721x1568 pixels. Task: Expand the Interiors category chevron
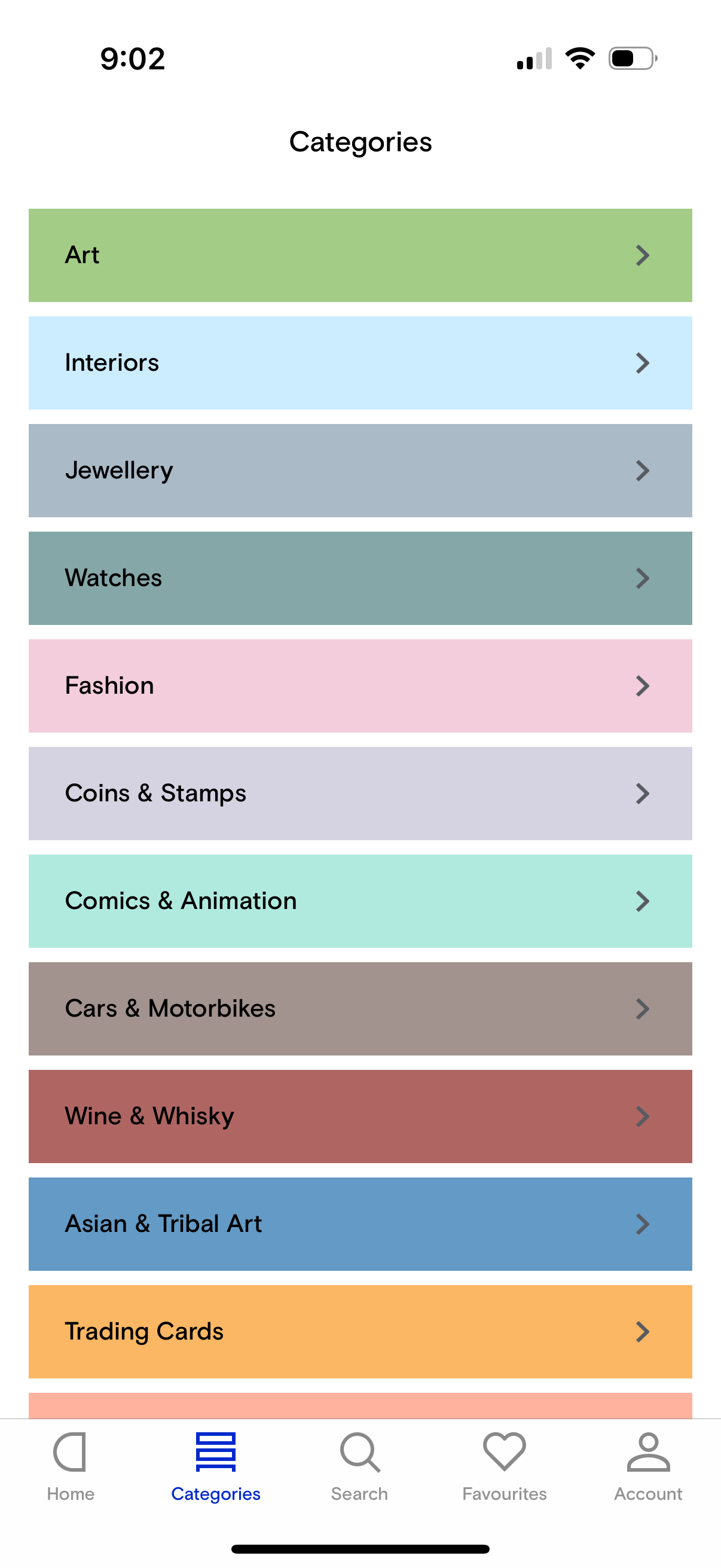click(643, 363)
